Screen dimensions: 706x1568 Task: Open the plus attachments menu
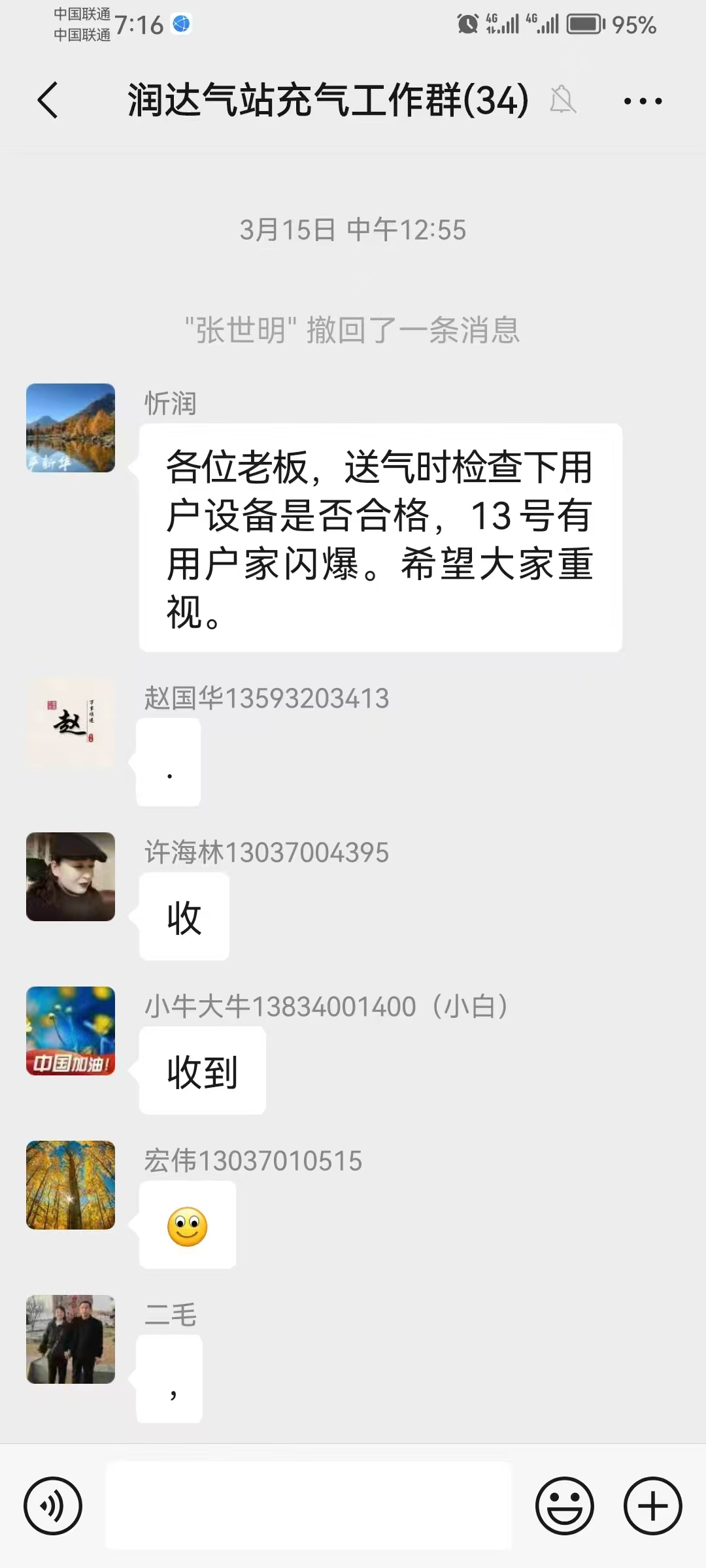tap(652, 1505)
